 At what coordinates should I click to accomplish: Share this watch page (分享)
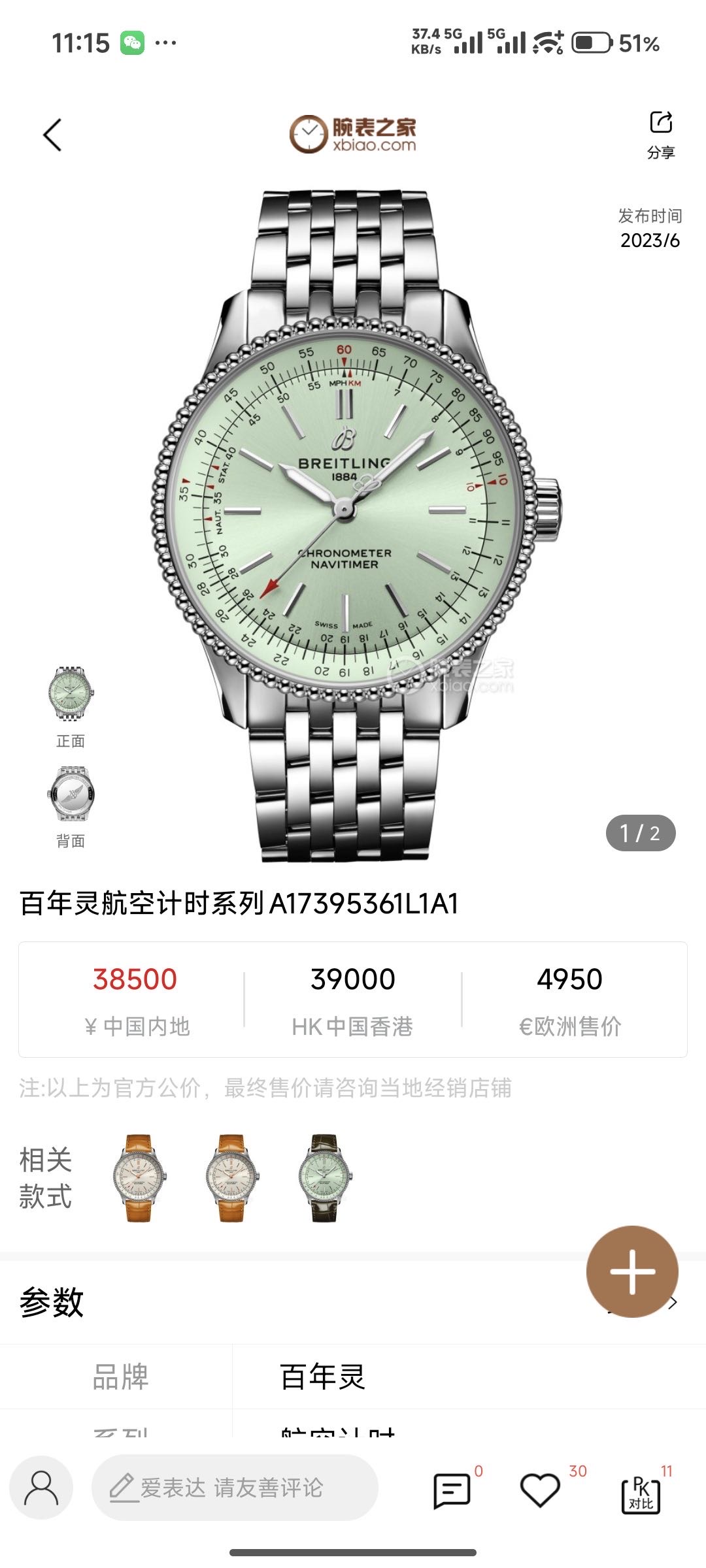660,134
